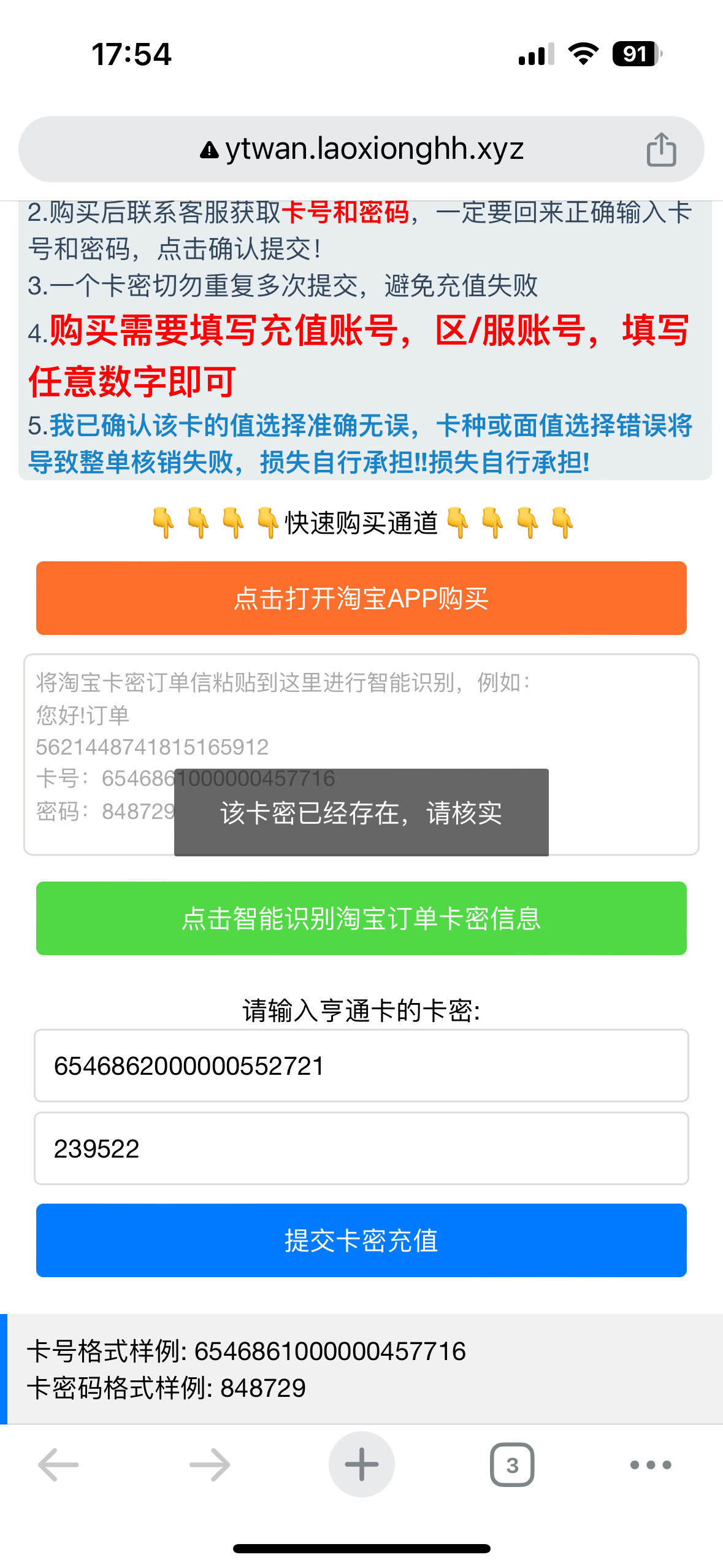Submit card recharge with blue button
Viewport: 723px width, 1568px height.
[361, 1240]
